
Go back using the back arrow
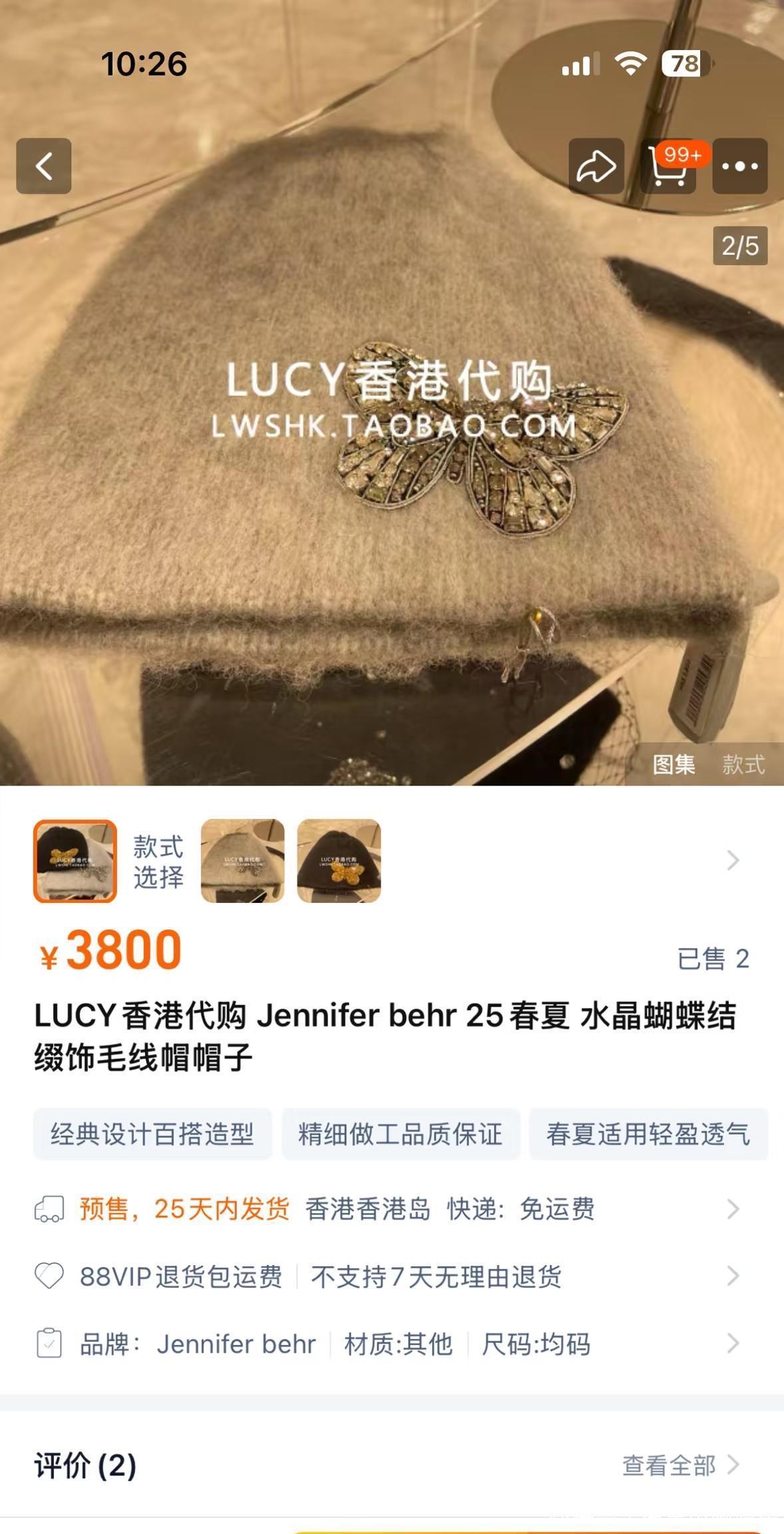44,166
